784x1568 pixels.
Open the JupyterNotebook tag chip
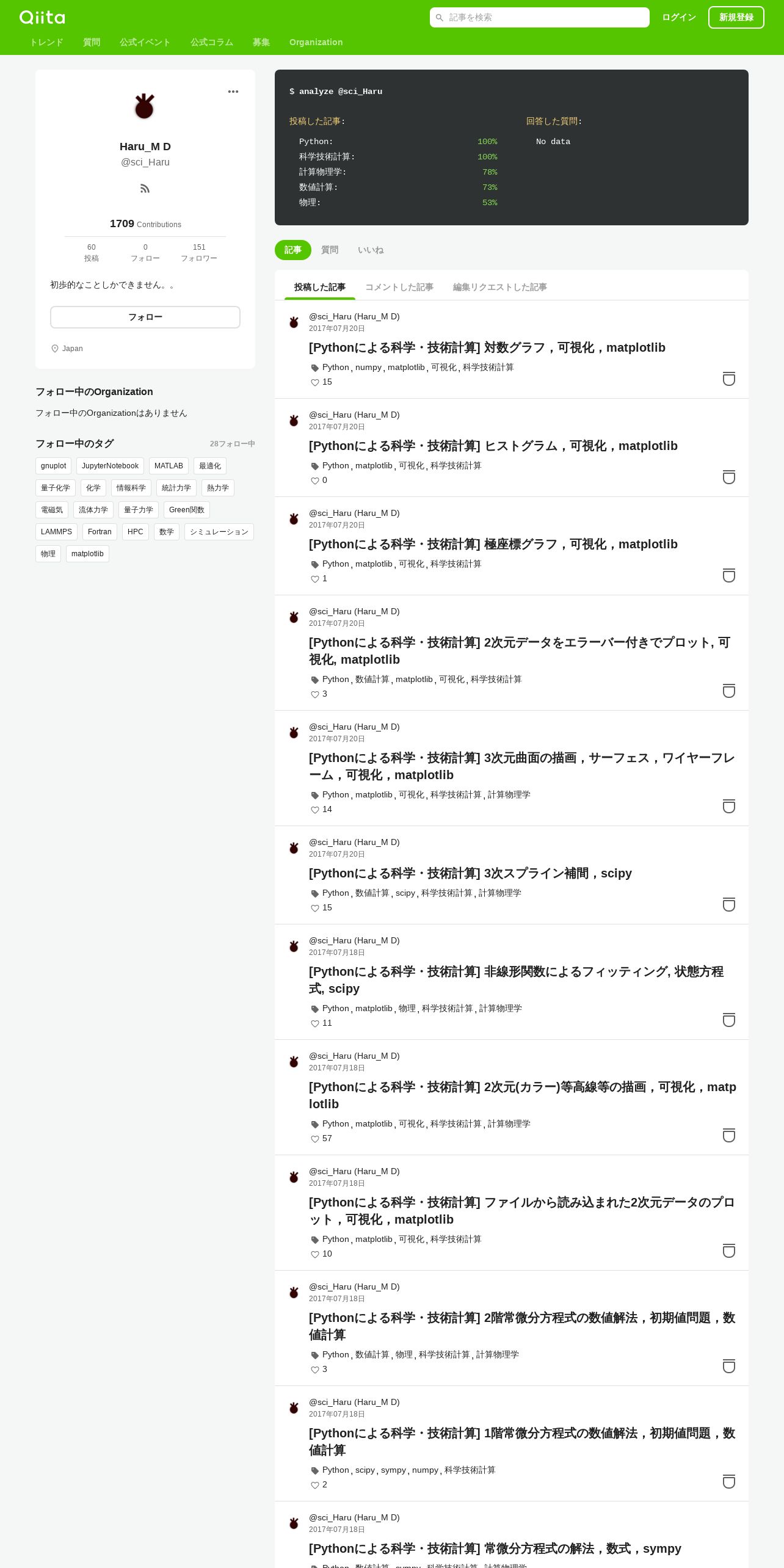coord(110,466)
